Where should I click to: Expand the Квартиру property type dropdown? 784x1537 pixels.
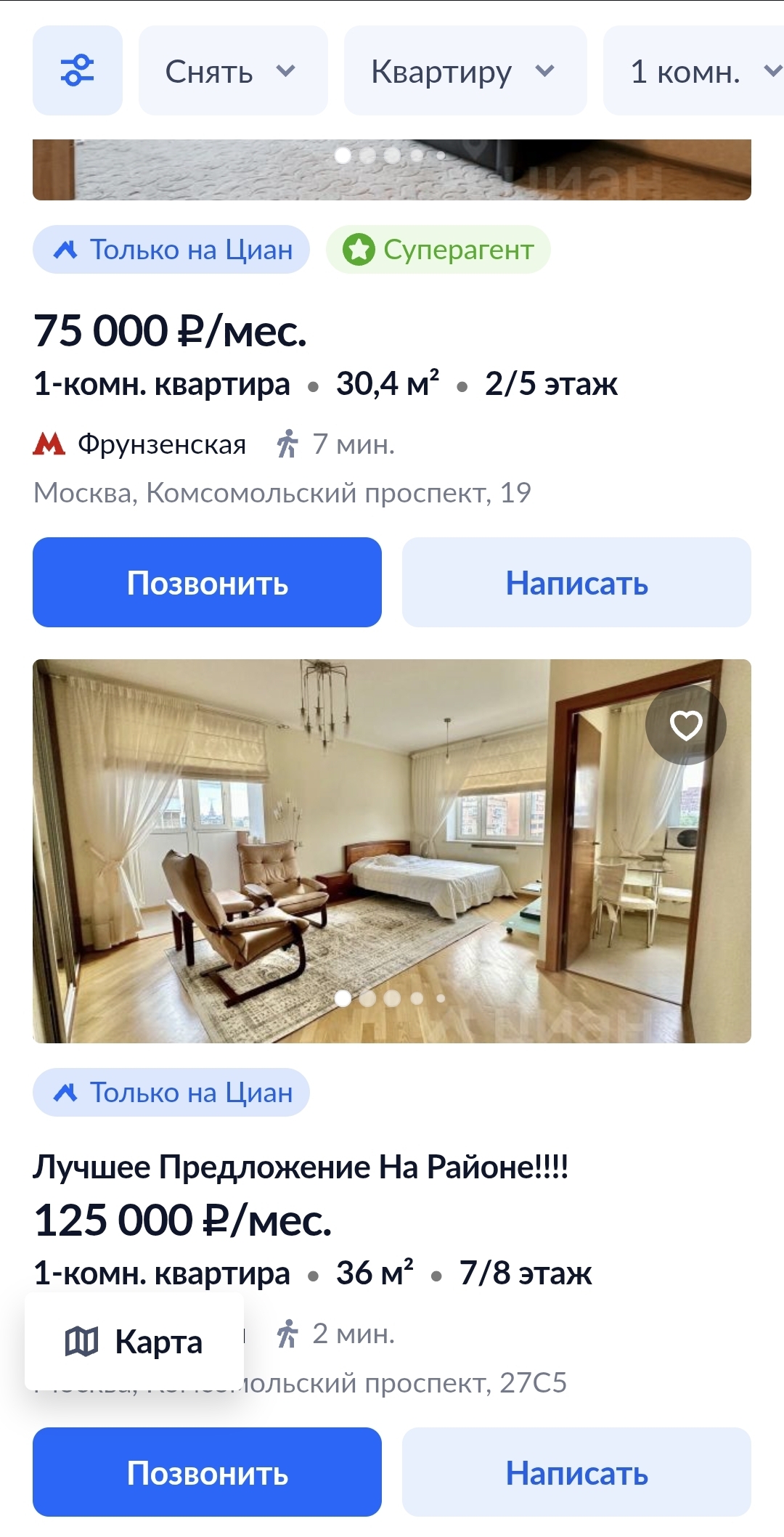tap(465, 70)
